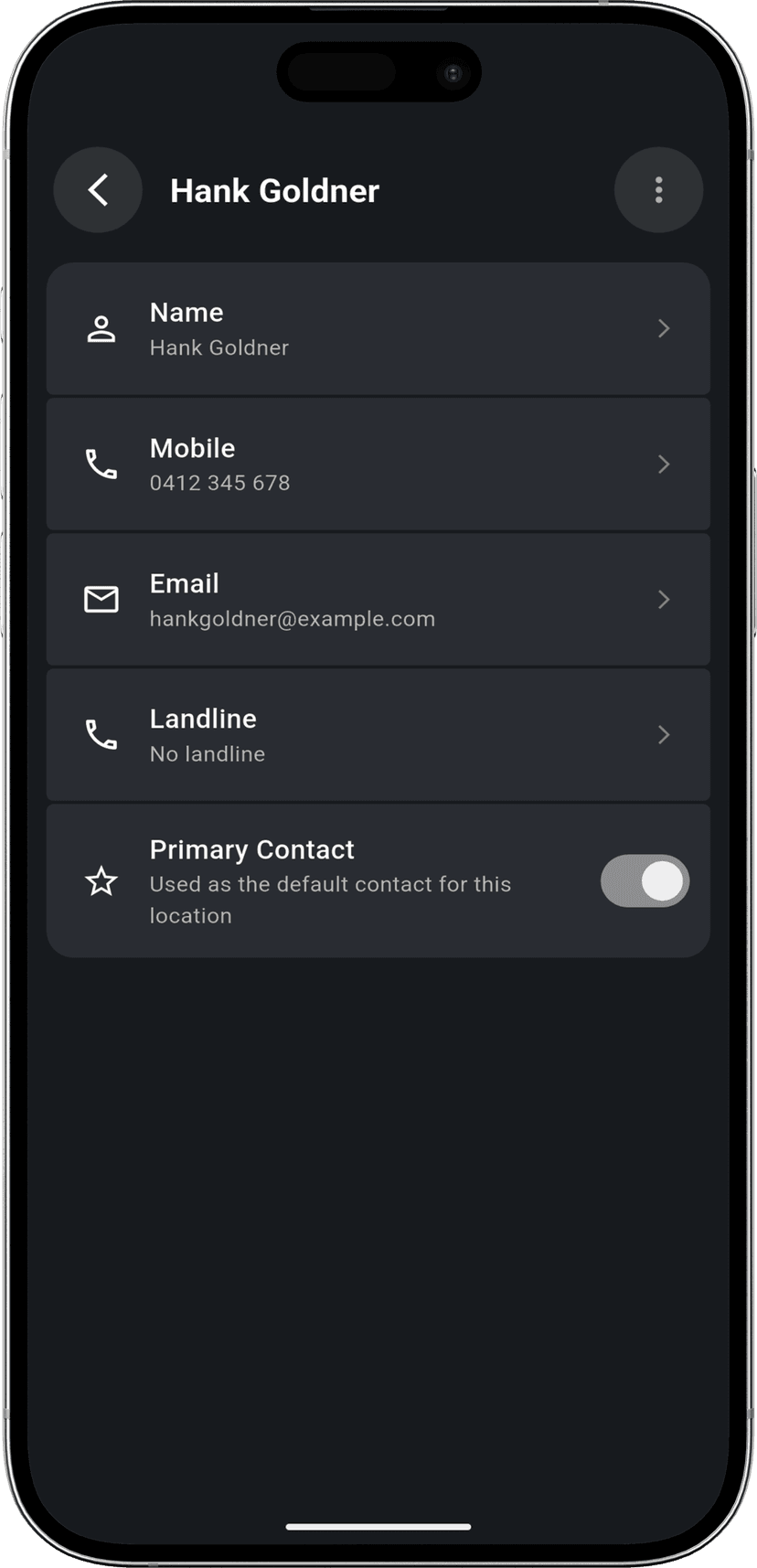
Task: Click the phone icon beside Landline
Action: tap(101, 734)
